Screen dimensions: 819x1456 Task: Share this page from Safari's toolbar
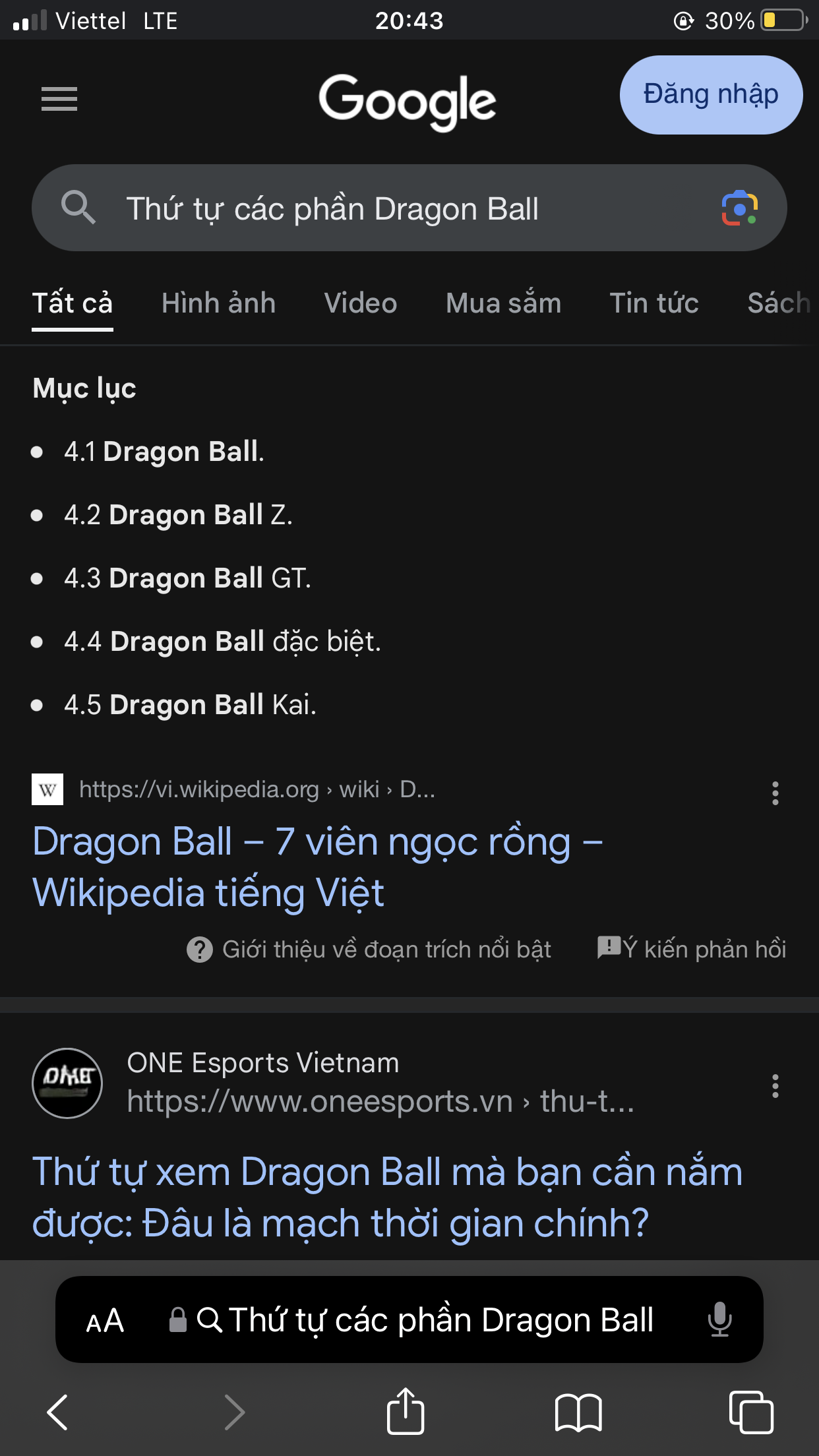[405, 1411]
